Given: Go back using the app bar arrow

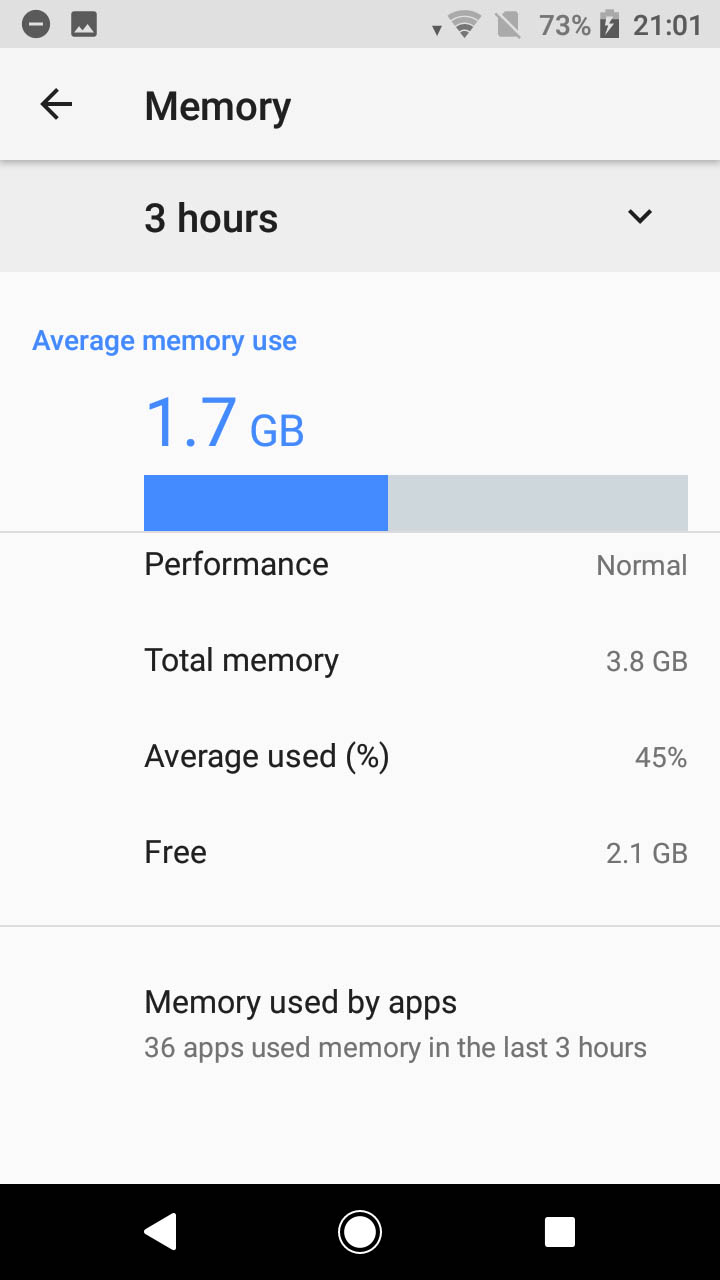Looking at the screenshot, I should coord(56,105).
